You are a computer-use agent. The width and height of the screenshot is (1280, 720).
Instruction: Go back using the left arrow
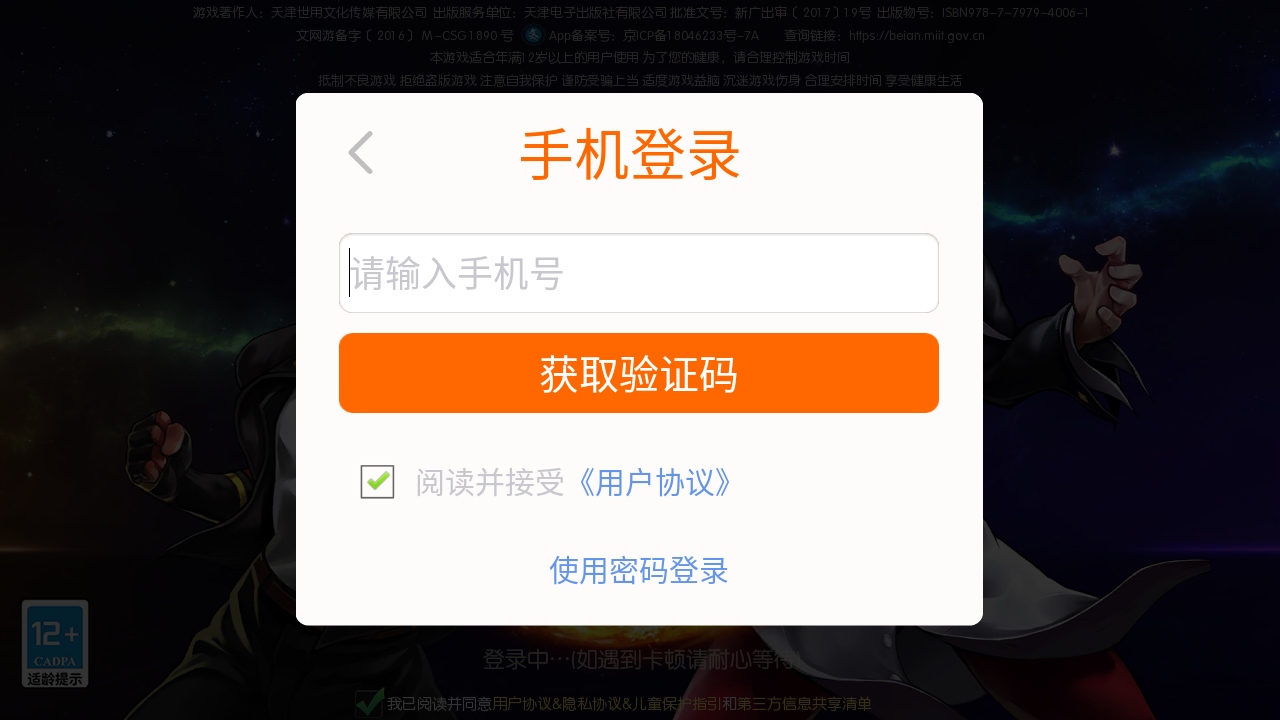361,153
